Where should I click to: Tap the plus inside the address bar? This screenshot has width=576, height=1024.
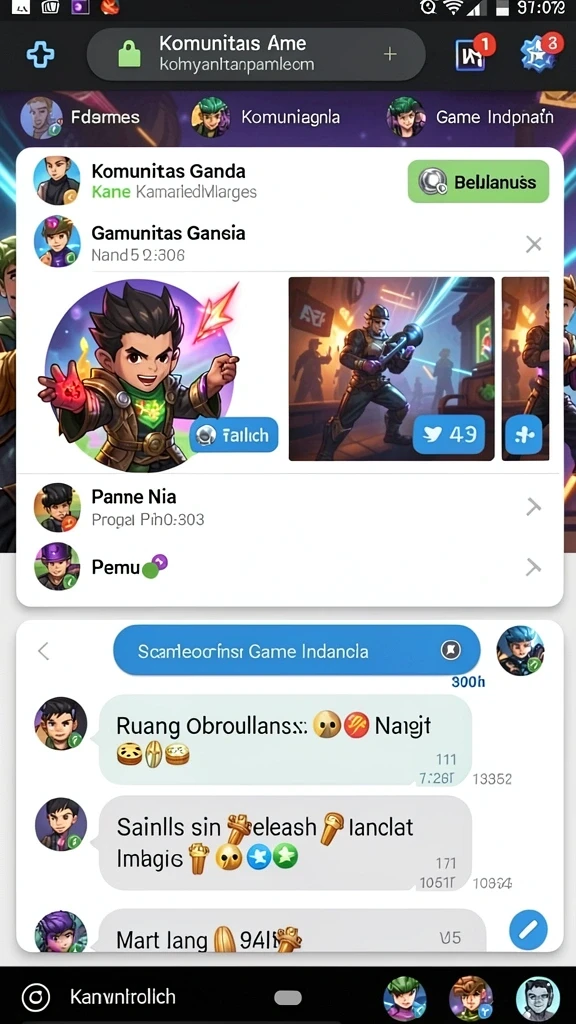click(390, 54)
